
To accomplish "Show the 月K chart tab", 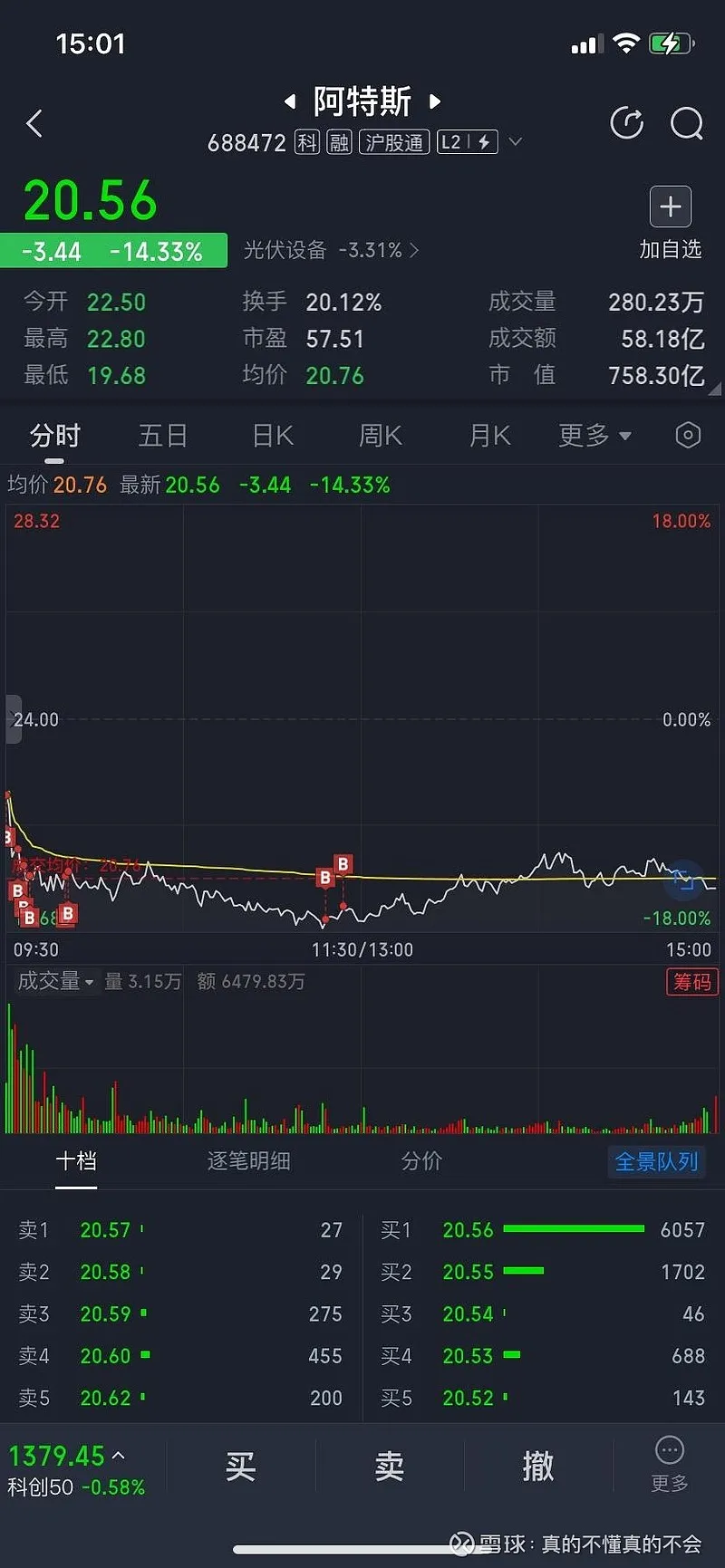I will tap(489, 436).
